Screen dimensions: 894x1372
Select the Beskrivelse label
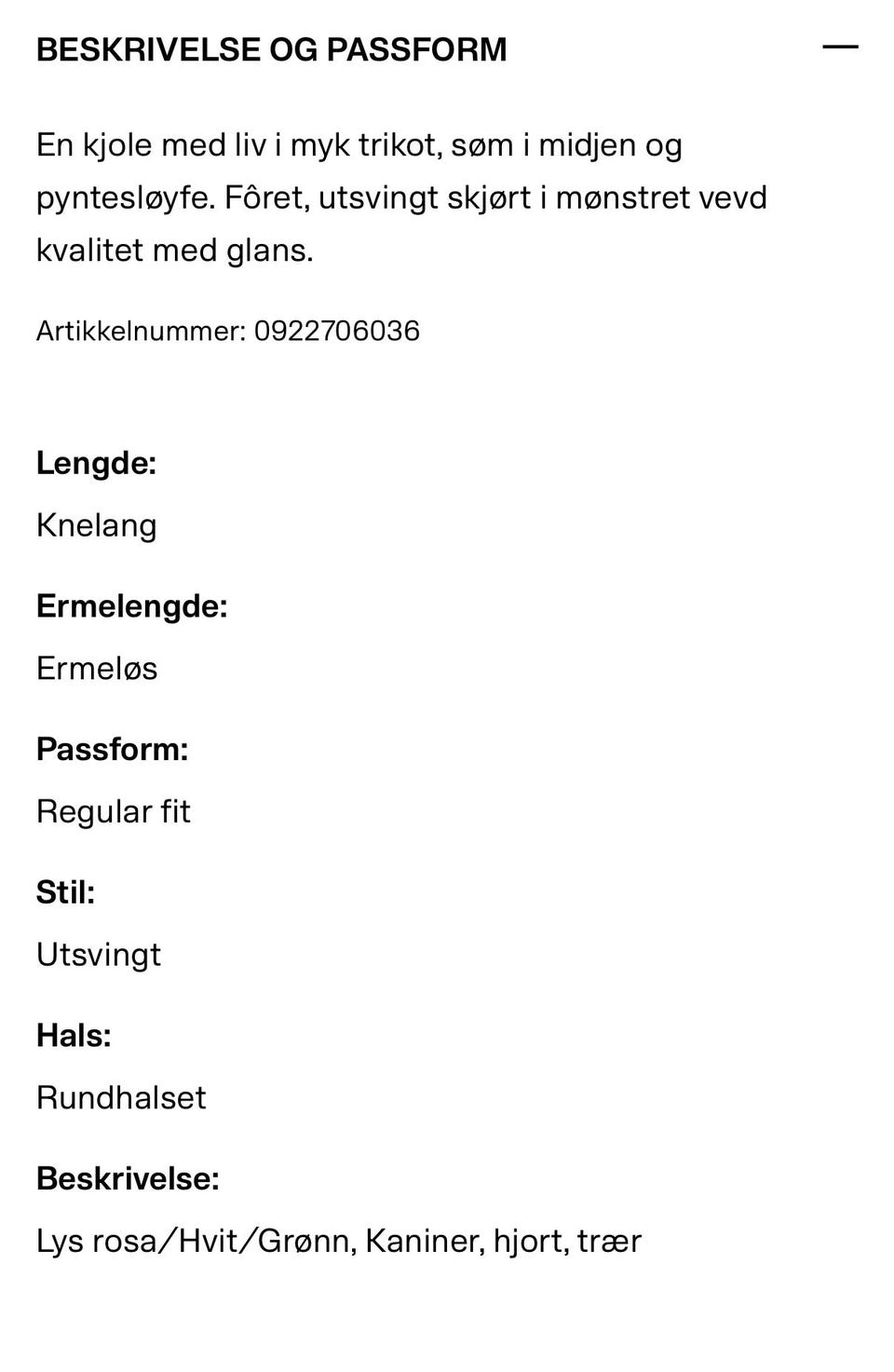[128, 1178]
